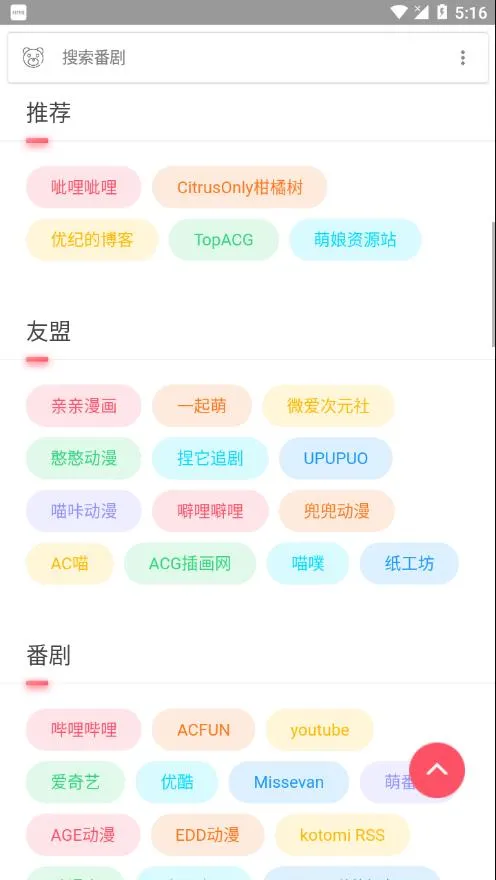Open the CitrusOnly柑橘树 chip

click(240, 187)
